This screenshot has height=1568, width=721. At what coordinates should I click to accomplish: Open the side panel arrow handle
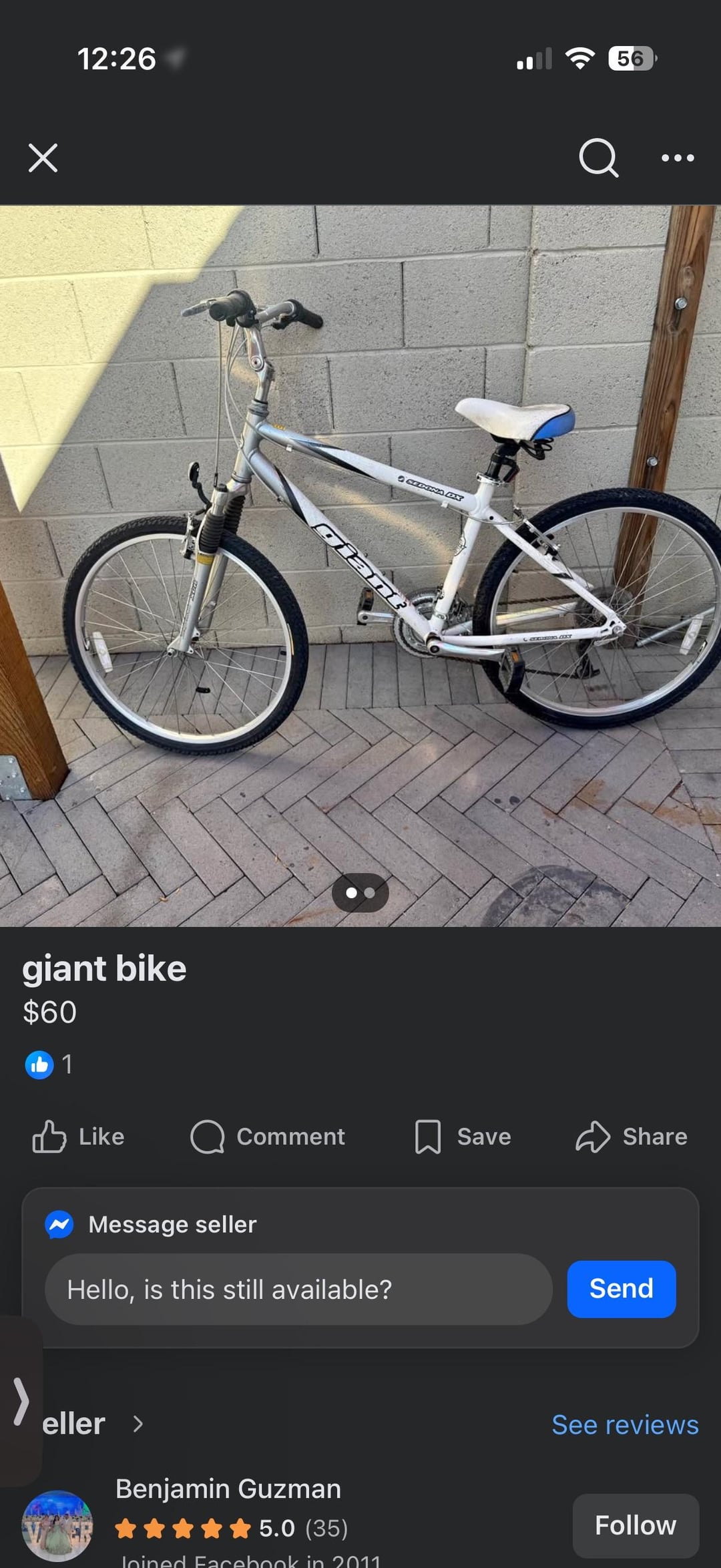[21, 1400]
